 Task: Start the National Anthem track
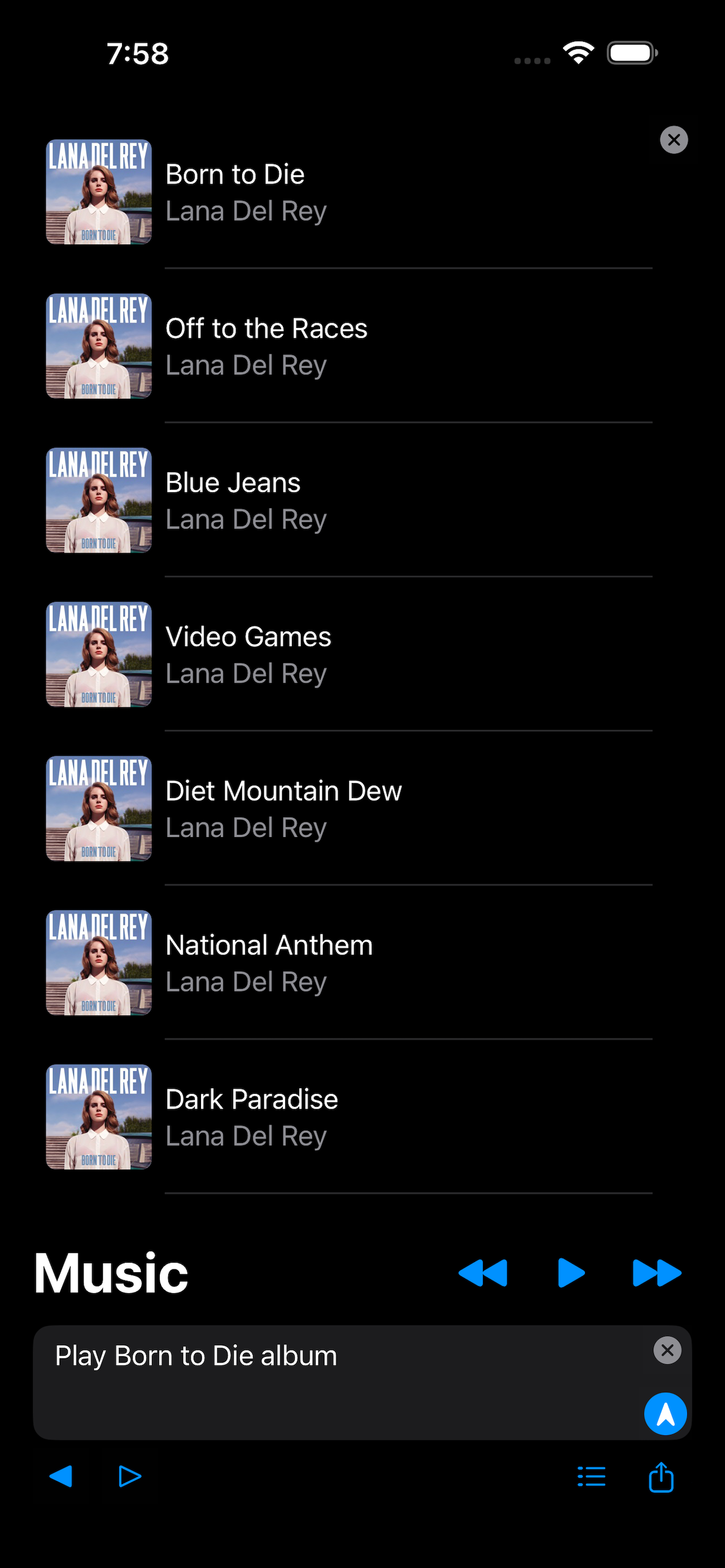(348, 962)
